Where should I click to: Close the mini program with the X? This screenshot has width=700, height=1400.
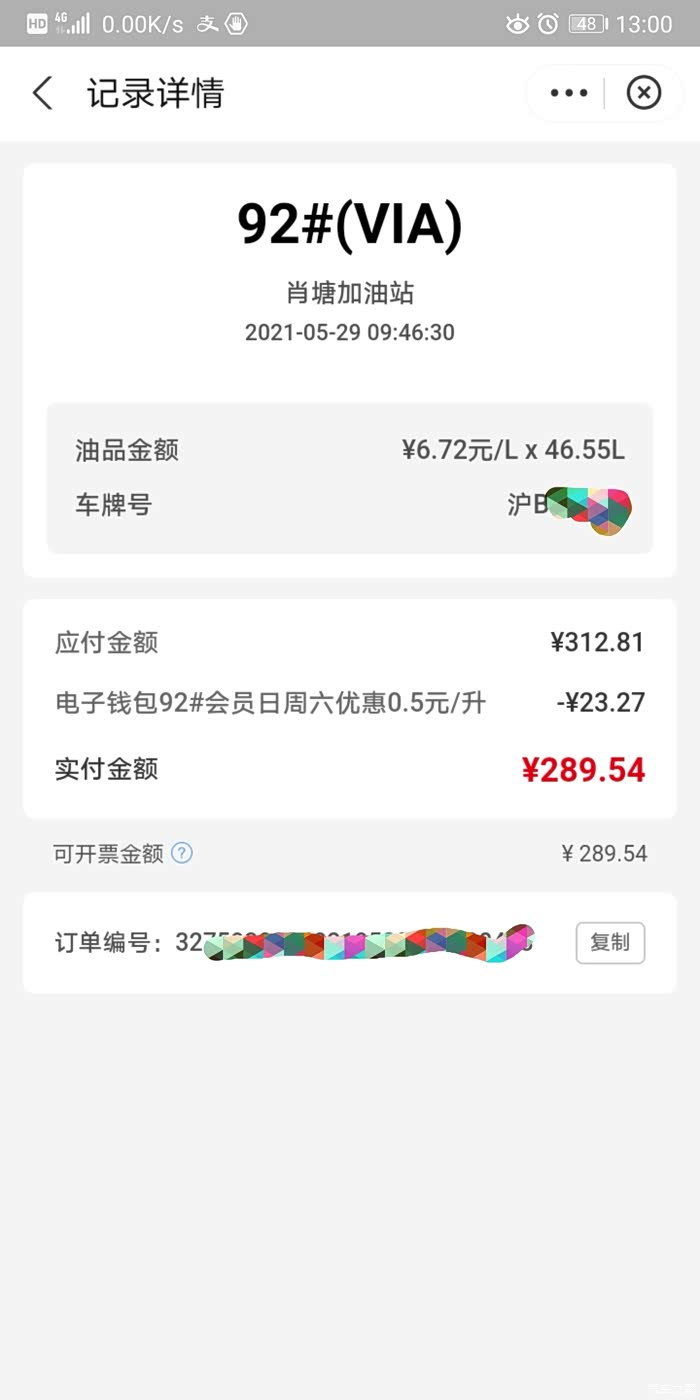tap(644, 93)
